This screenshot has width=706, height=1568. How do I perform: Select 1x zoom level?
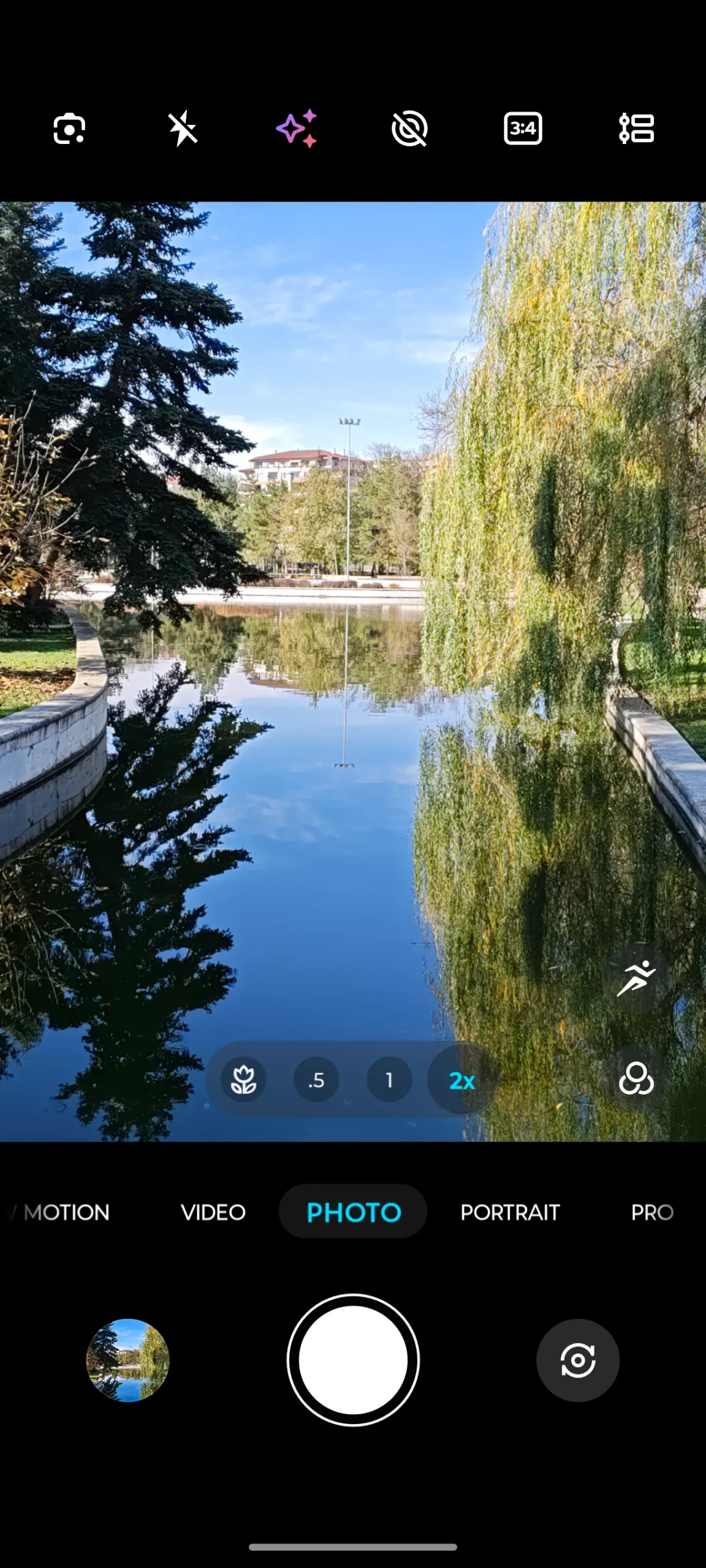click(389, 1080)
